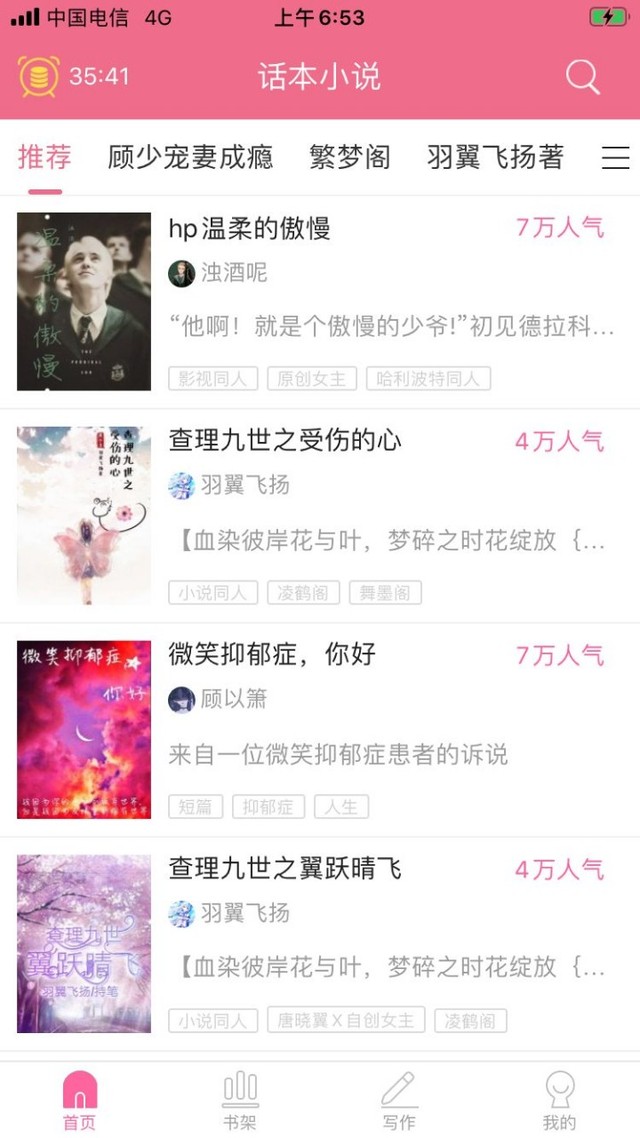
Task: Open the novel 查理九世之受伤的心
Action: click(284, 440)
